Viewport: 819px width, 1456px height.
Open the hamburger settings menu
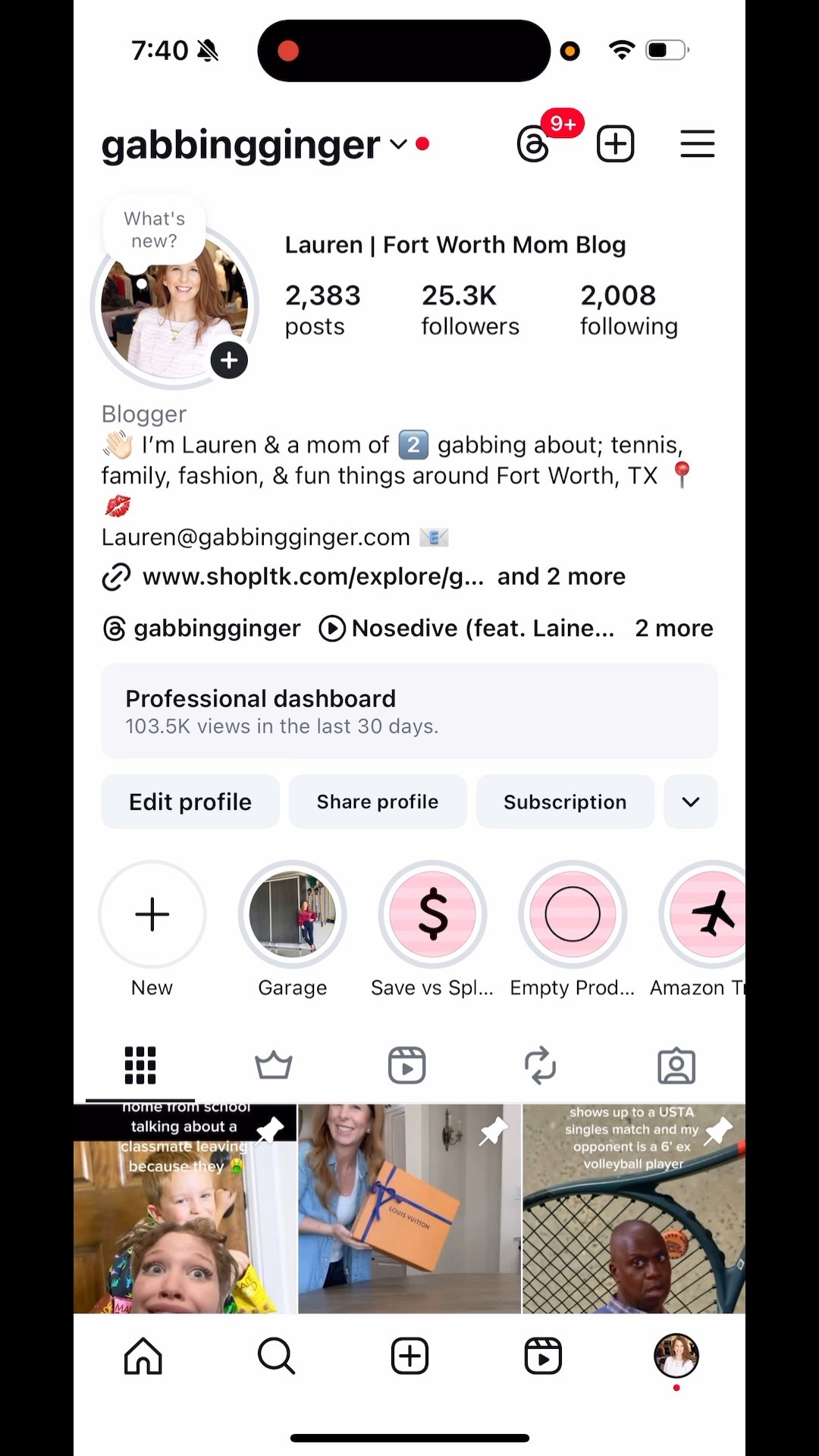tap(697, 144)
